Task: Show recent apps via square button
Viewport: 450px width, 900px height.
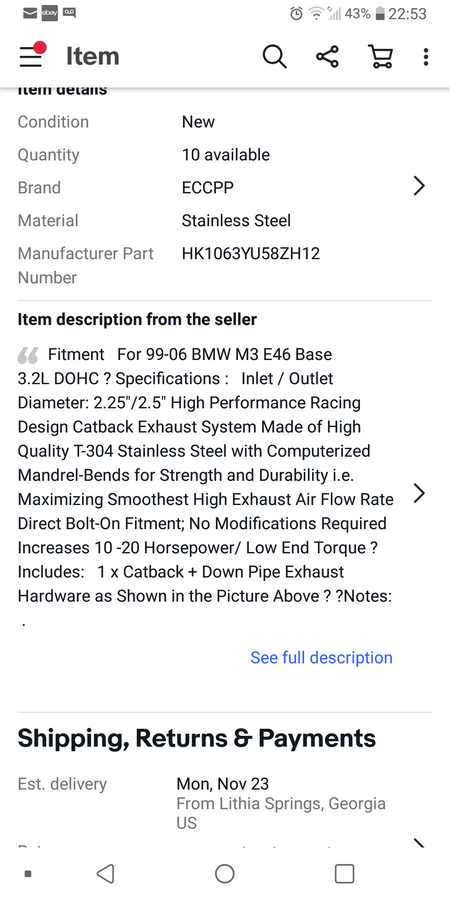Action: [x=344, y=874]
